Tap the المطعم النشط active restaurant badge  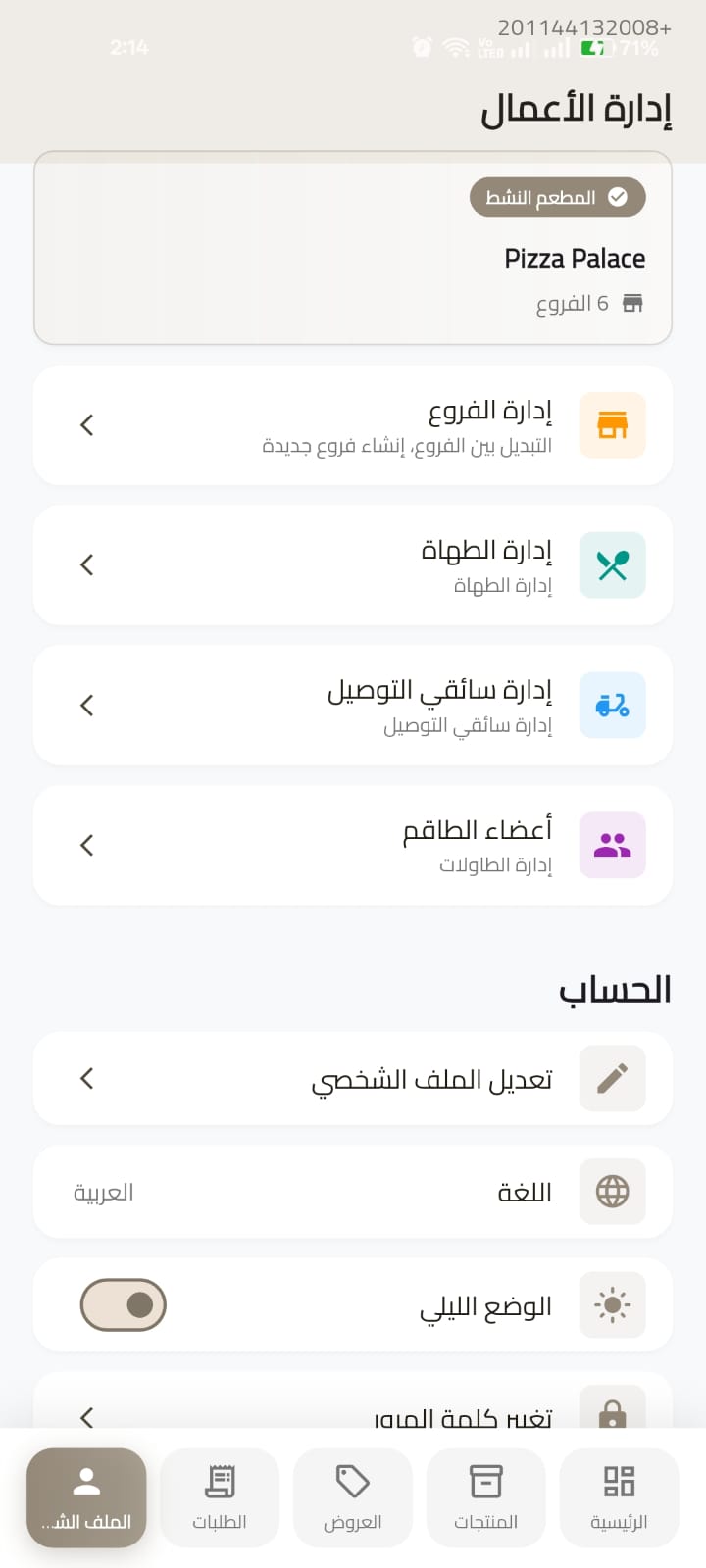tap(557, 196)
